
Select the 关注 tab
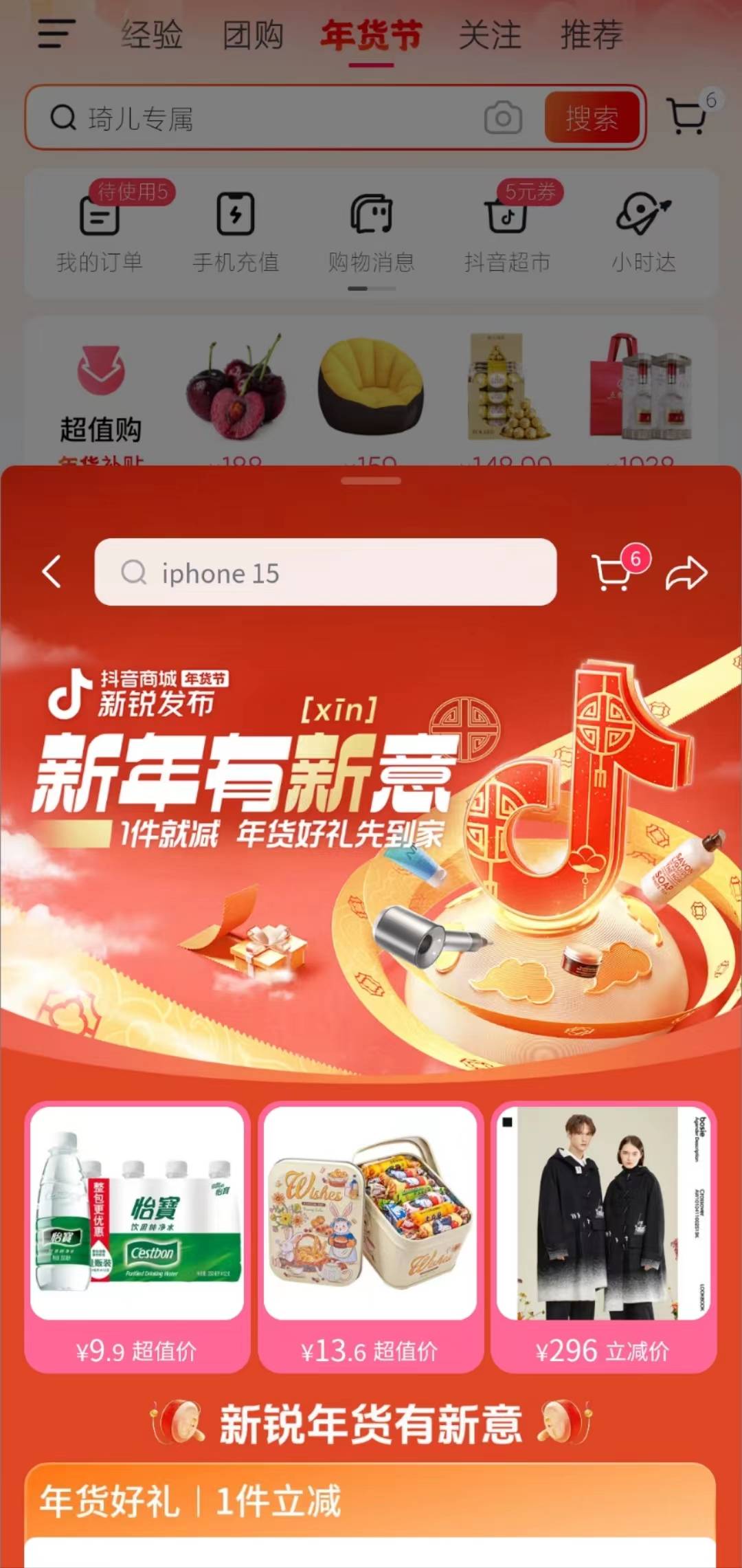click(x=490, y=35)
